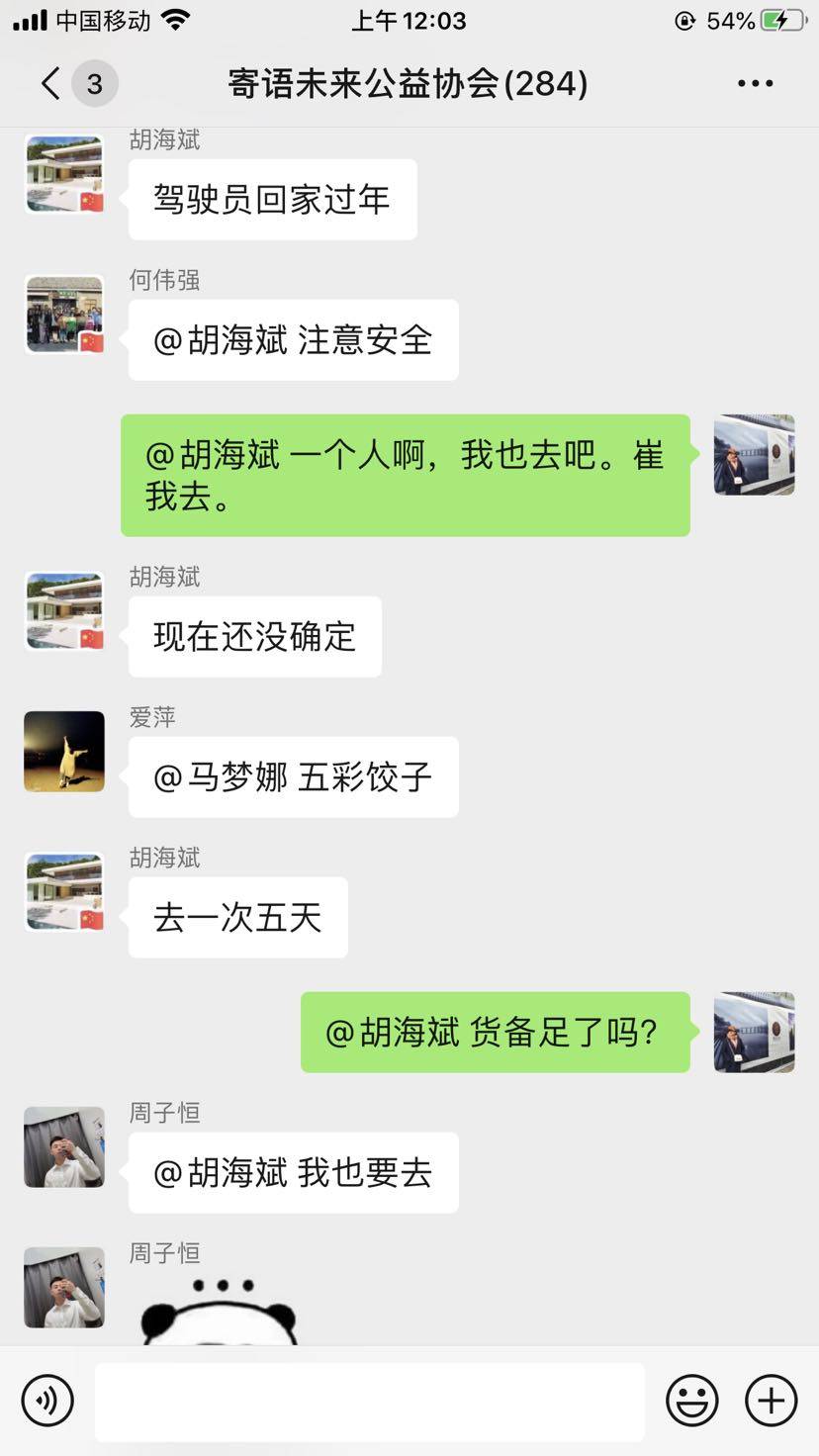
Task: Open 胡海斌's avatar beside 驾驶员回家过年
Action: pos(64,174)
